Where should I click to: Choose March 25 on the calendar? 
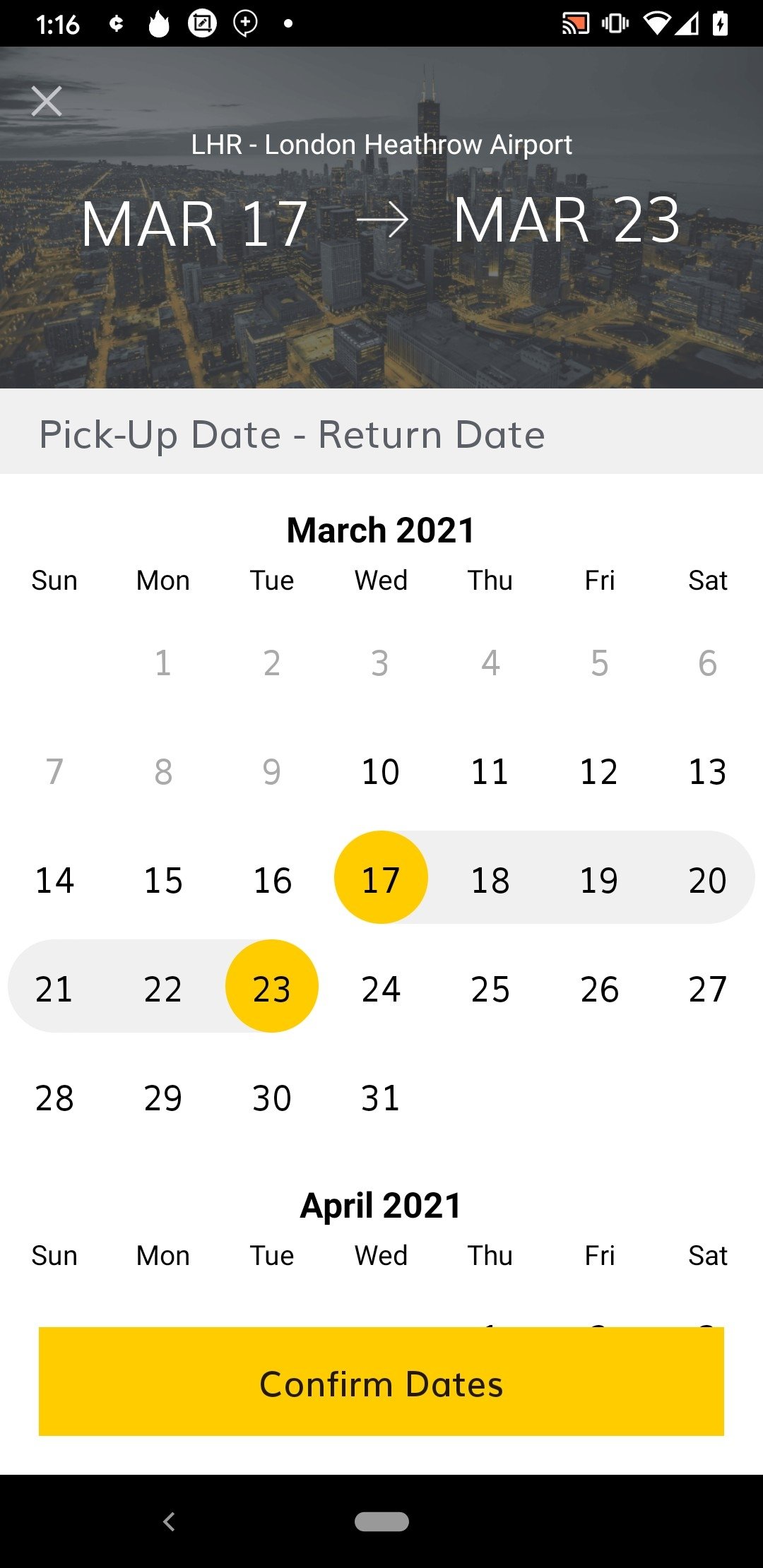click(490, 989)
